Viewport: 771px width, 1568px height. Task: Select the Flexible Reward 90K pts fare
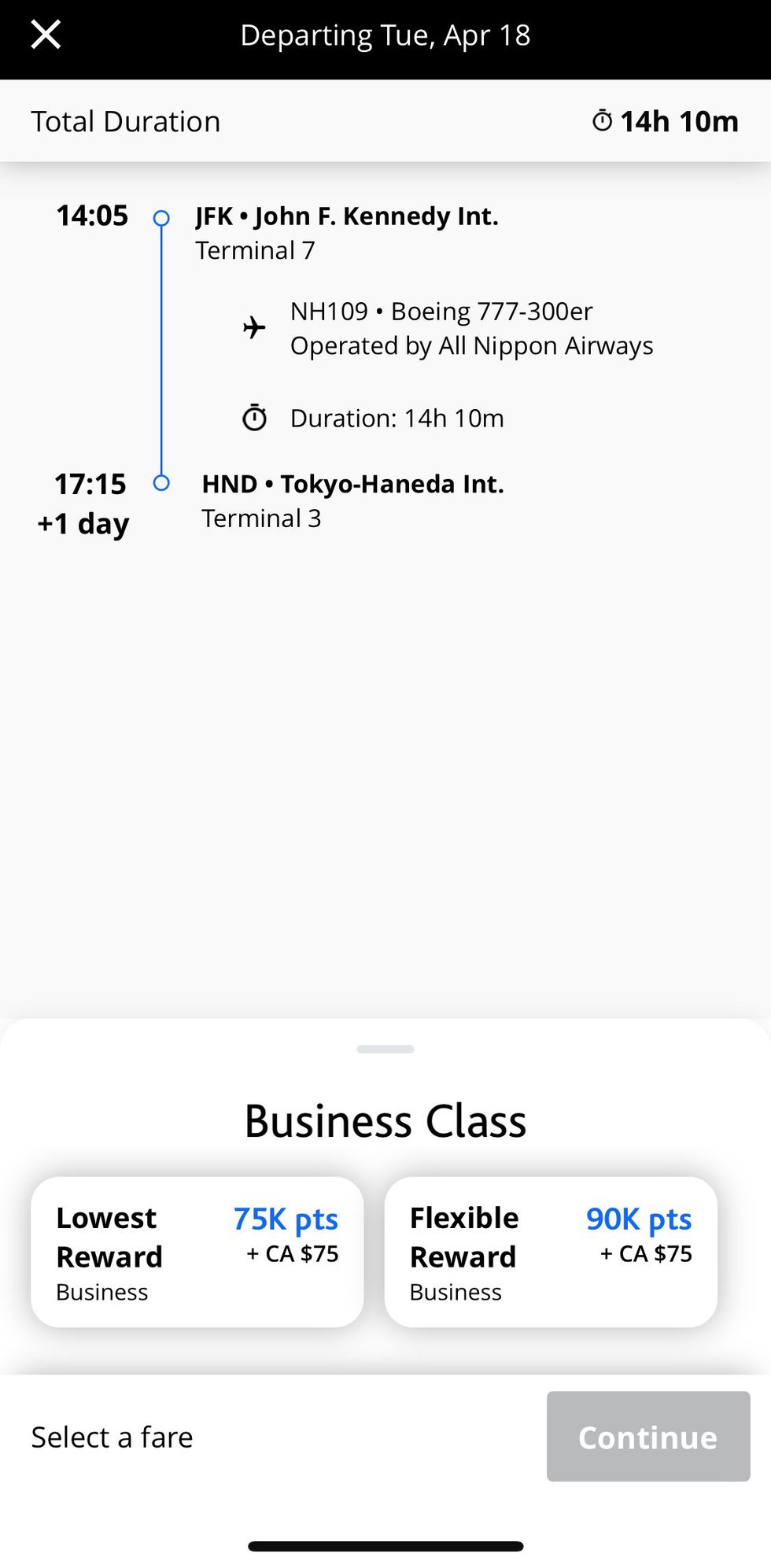pyautogui.click(x=549, y=1252)
